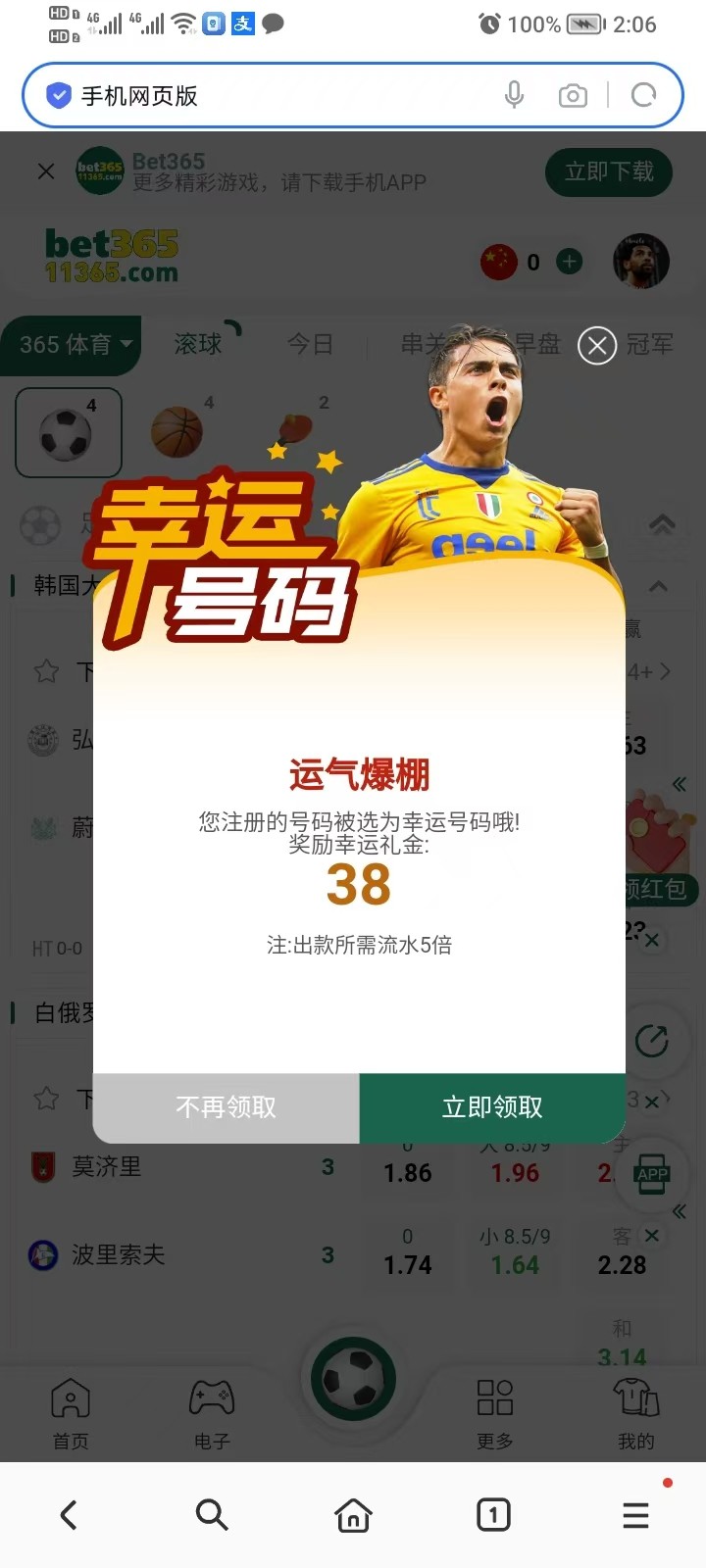Open the browser search icon
The width and height of the screenshot is (706, 1568).
(x=211, y=1515)
